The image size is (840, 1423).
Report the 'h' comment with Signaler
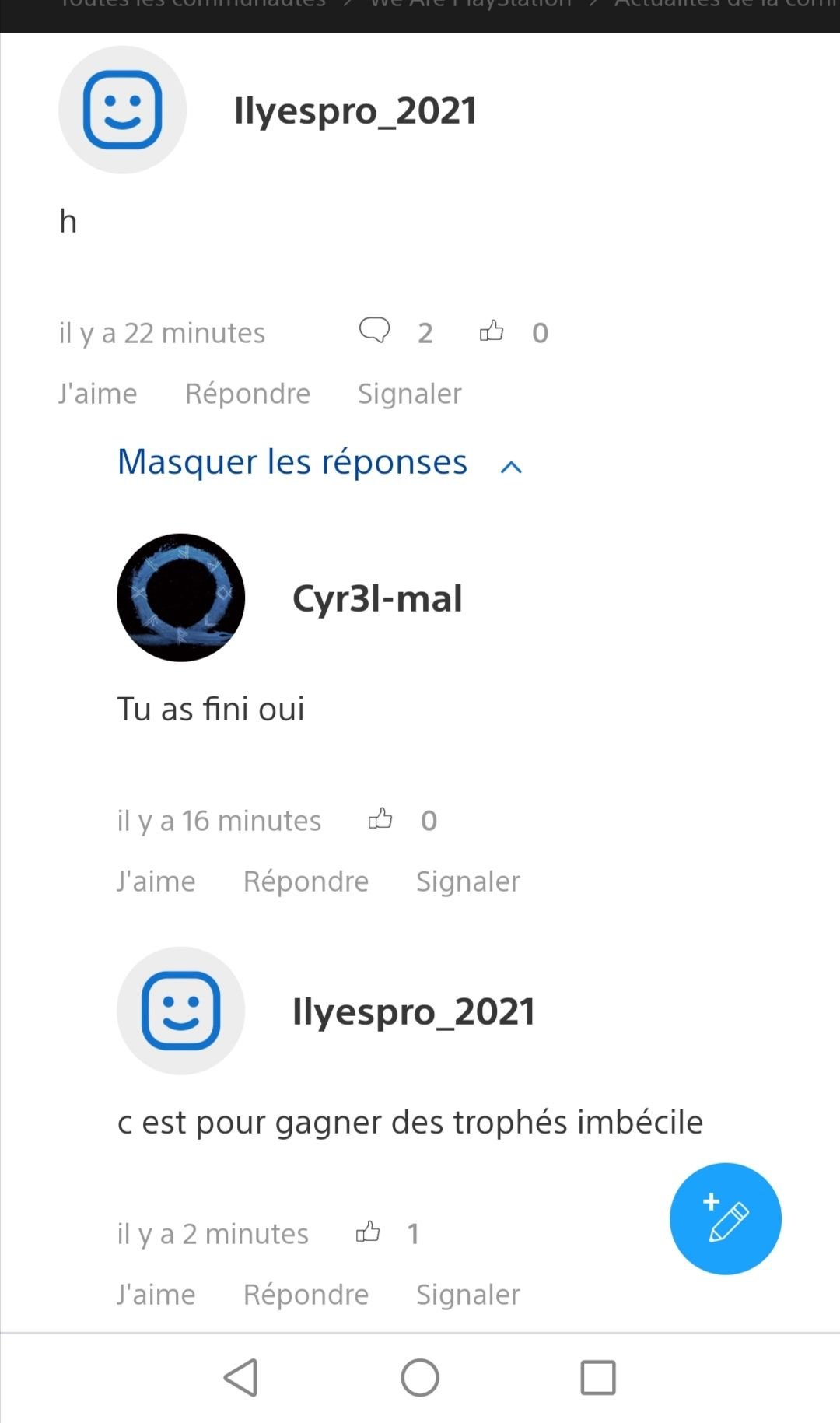pyautogui.click(x=409, y=394)
